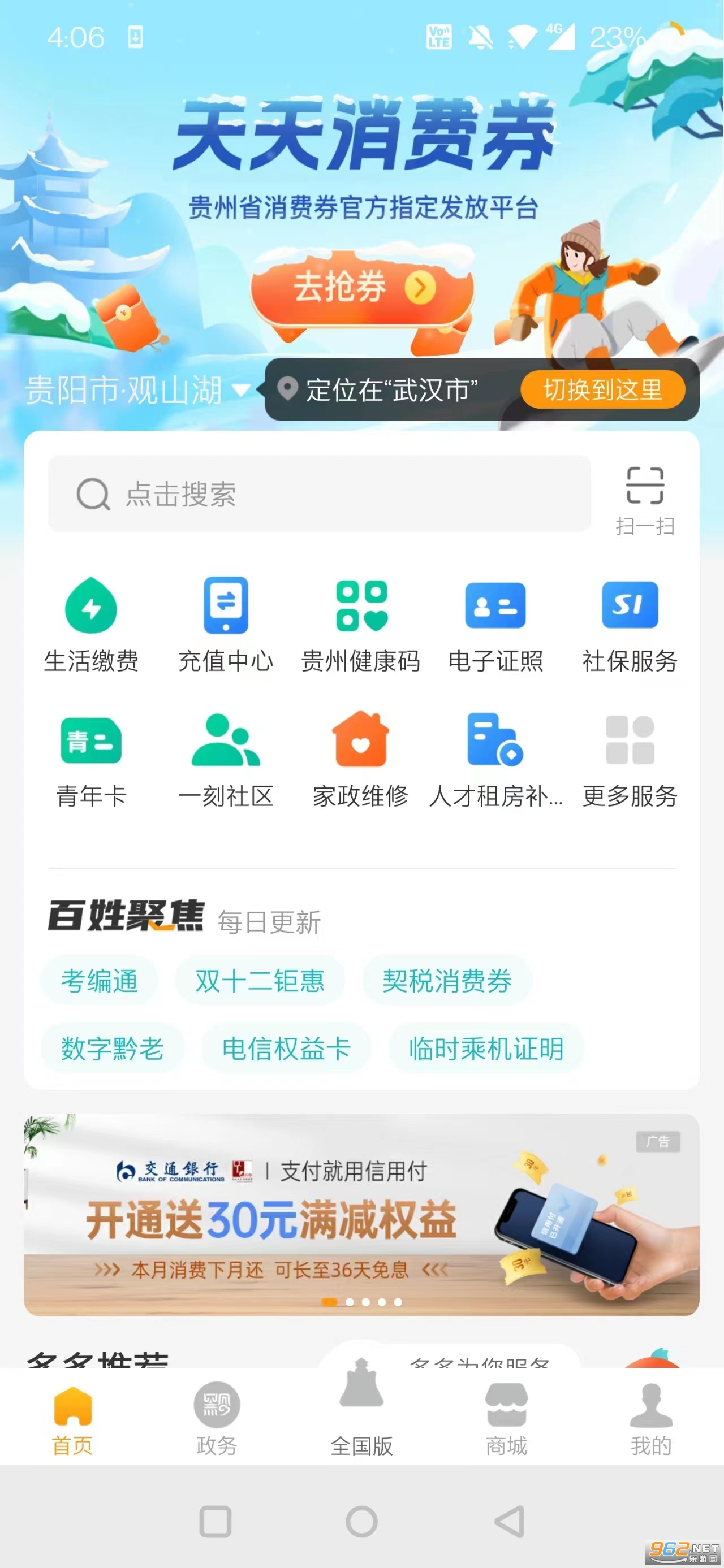Open the 交通银行 ad banner
Viewport: 724px width, 1568px height.
tap(361, 1214)
